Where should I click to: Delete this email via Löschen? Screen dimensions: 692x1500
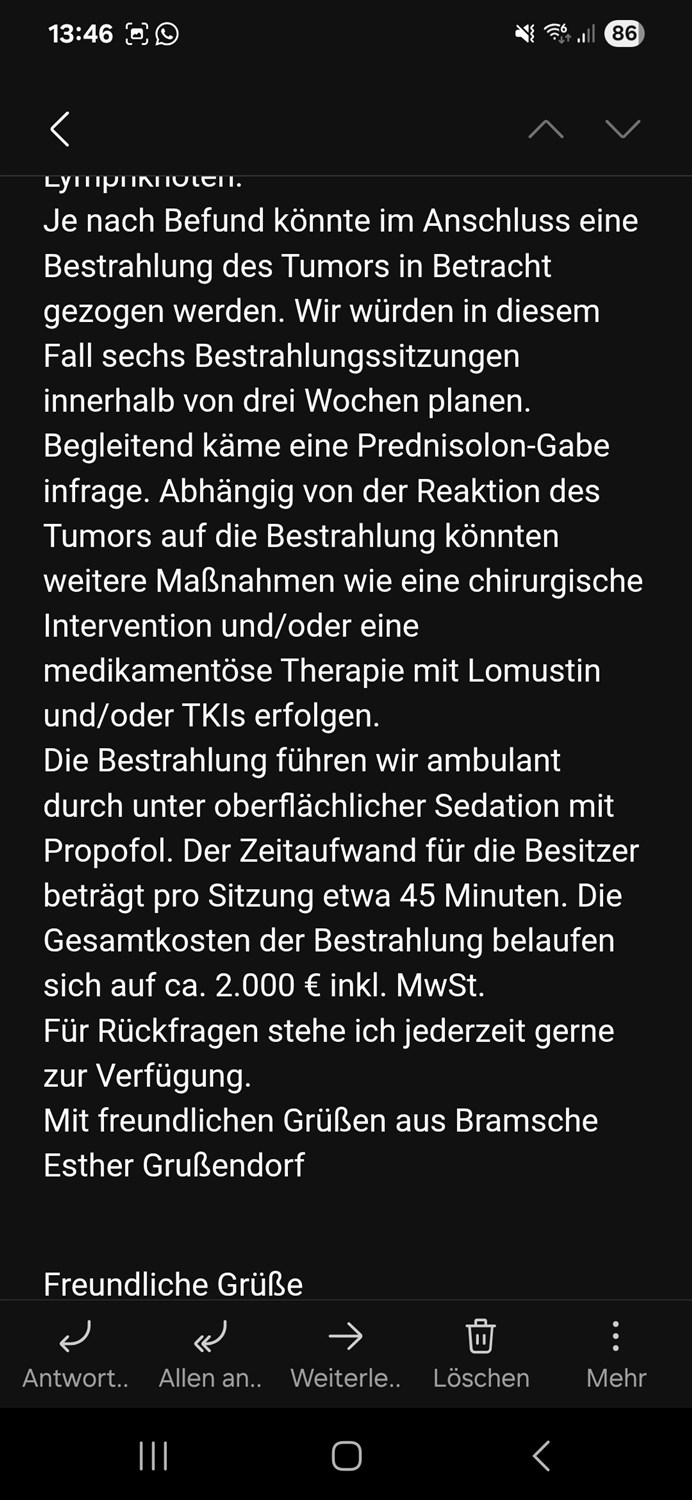pos(481,1355)
